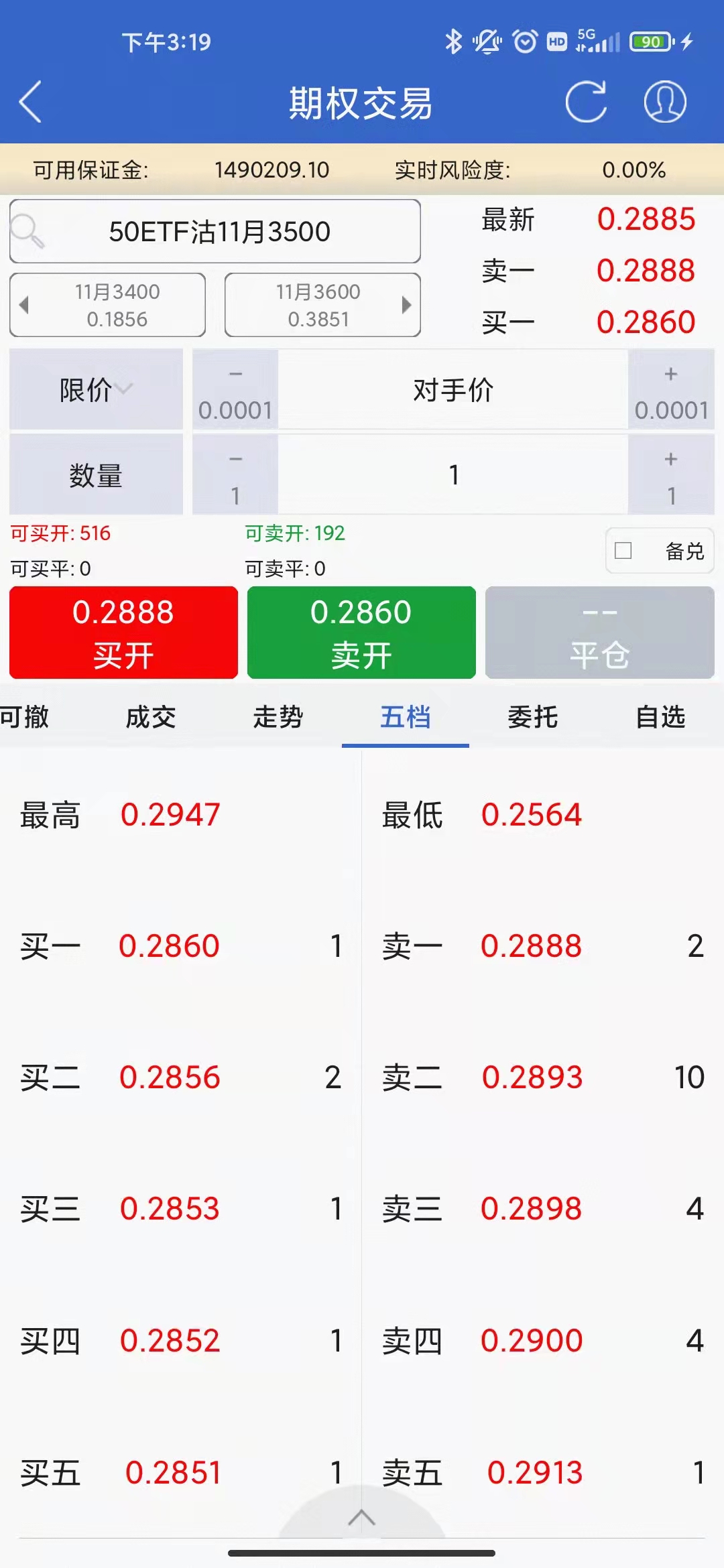
Task: Tap 买开 at 0.2888
Action: [123, 633]
